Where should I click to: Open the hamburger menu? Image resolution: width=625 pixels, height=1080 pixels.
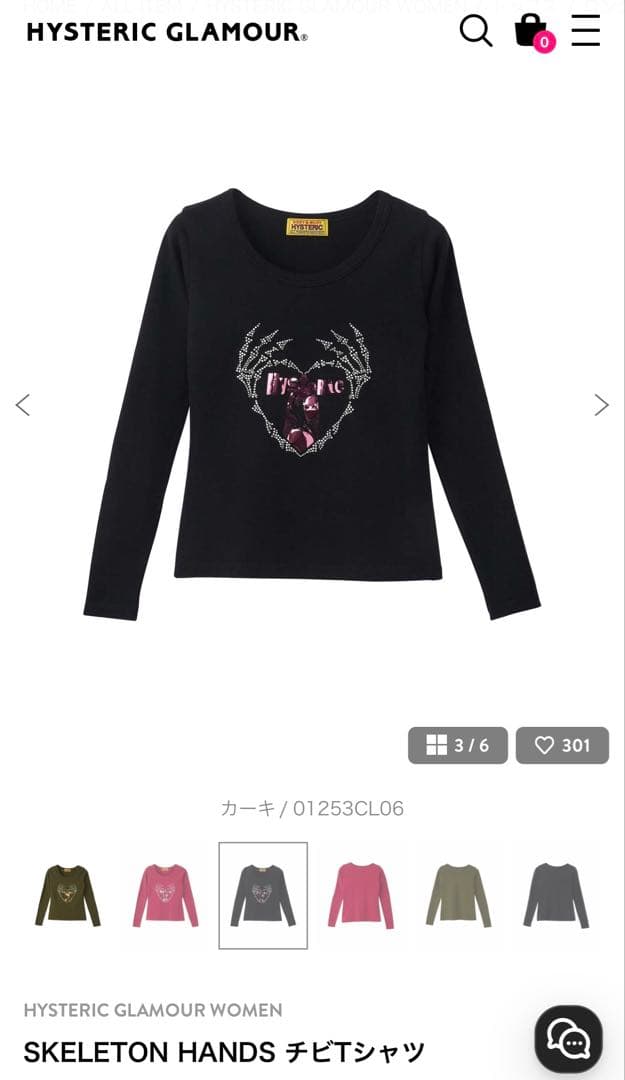coord(586,31)
